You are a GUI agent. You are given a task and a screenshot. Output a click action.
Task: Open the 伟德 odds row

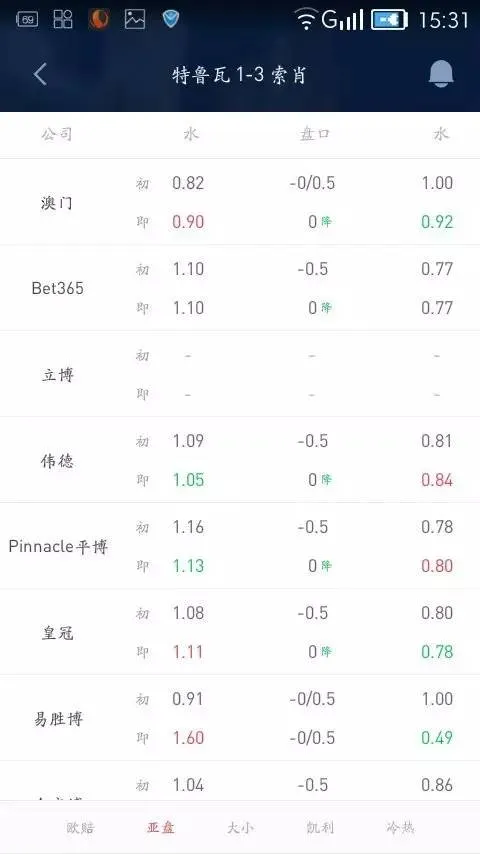(x=240, y=460)
